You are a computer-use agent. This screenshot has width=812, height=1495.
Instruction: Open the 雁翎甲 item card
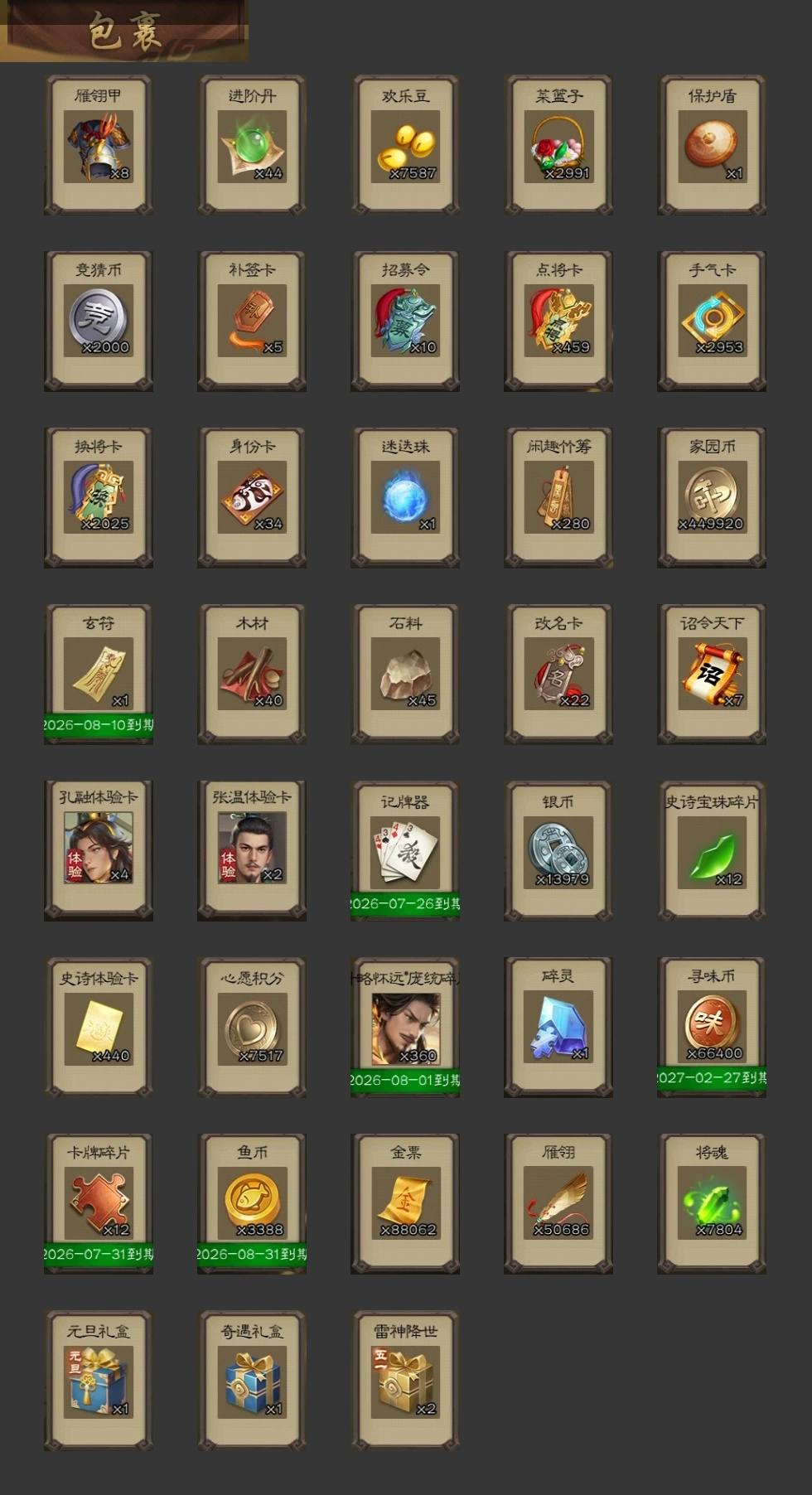pos(99,145)
